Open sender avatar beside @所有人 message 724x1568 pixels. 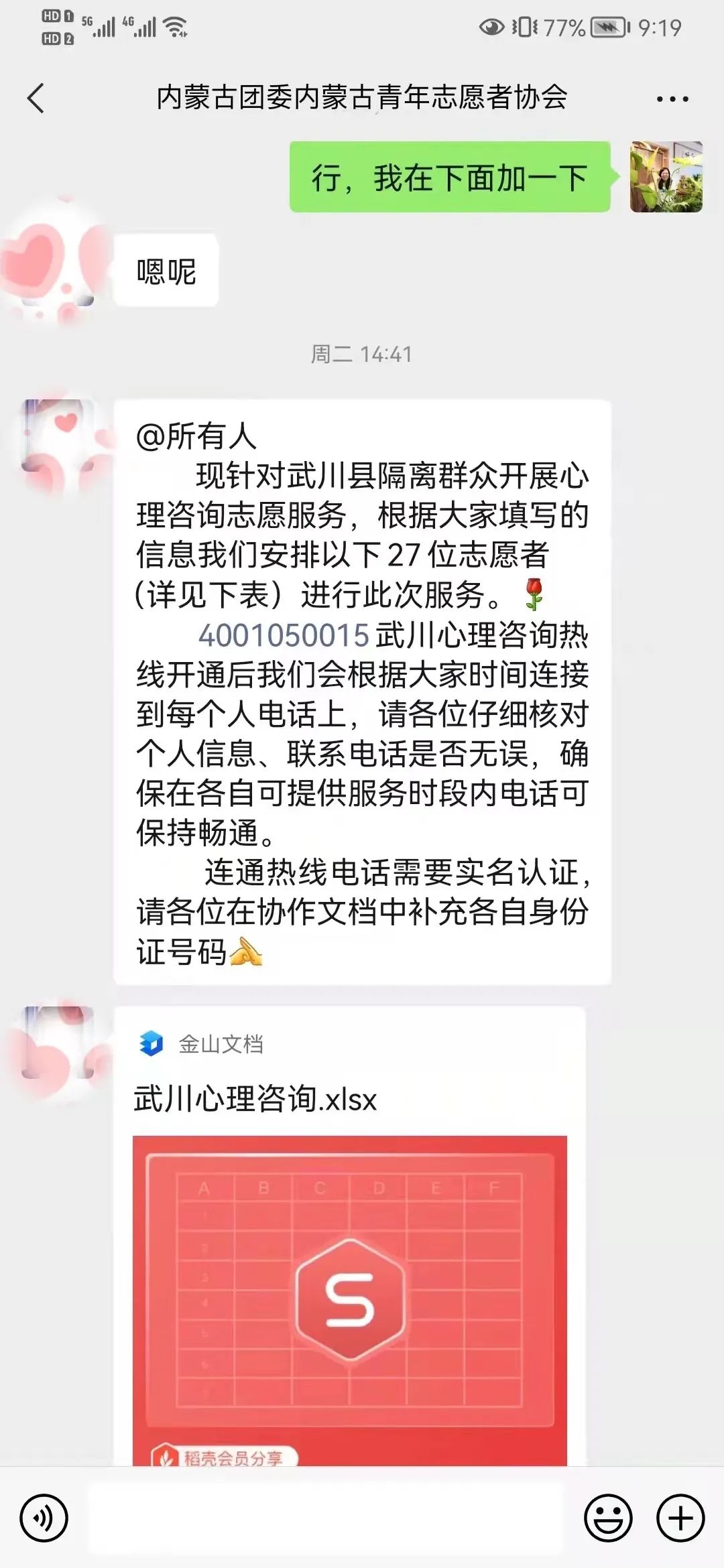58,436
